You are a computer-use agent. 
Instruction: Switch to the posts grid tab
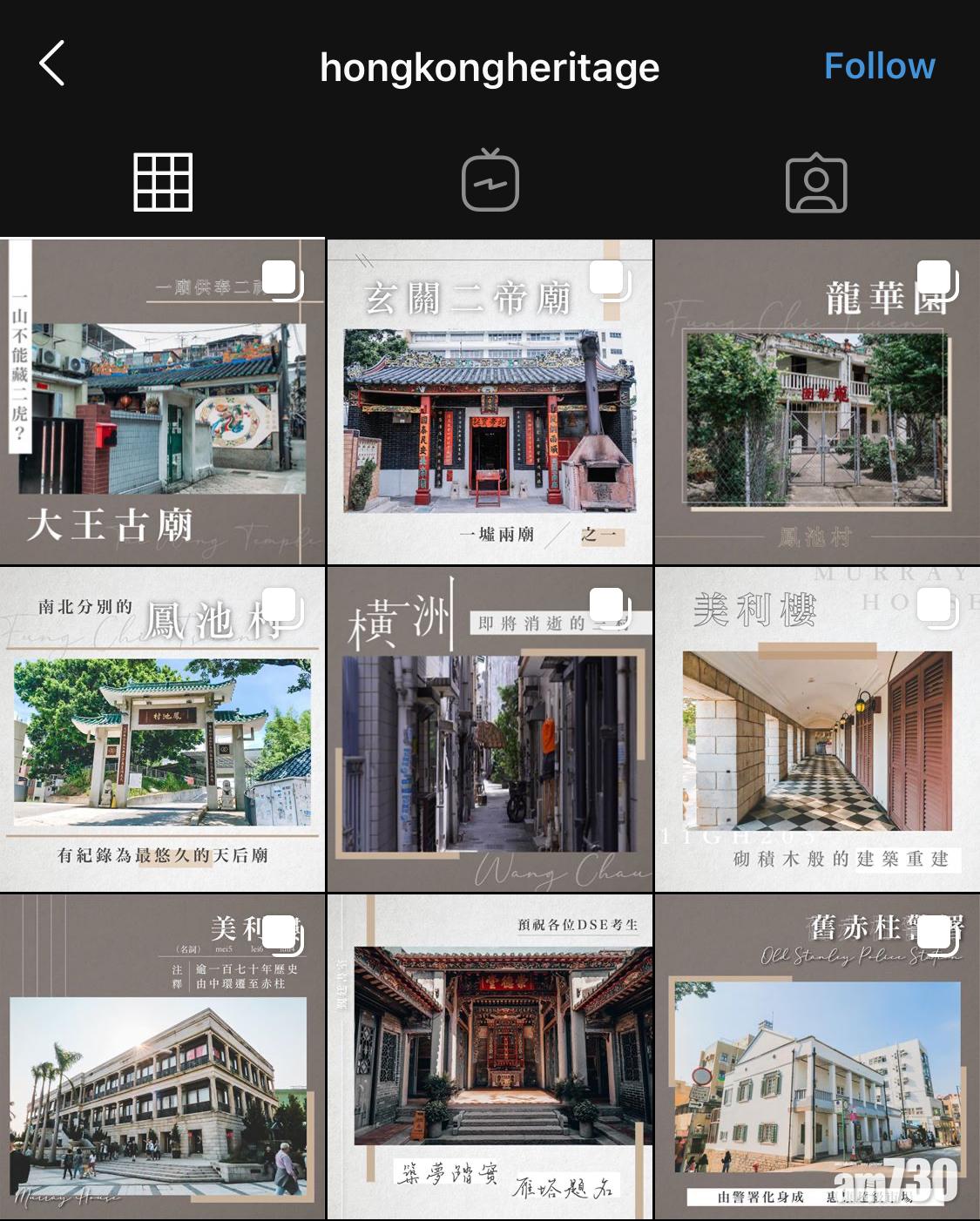click(x=163, y=182)
